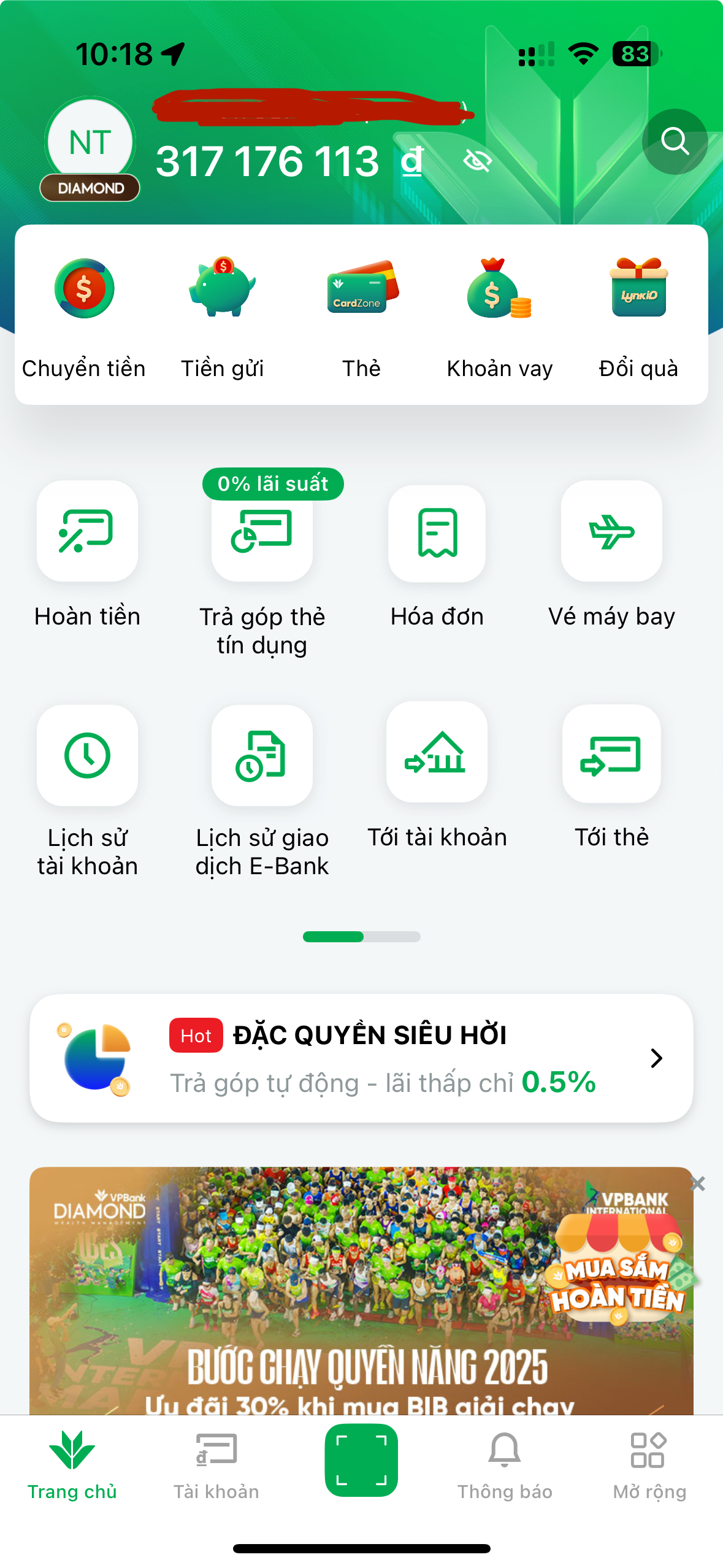723x1568 pixels.
Task: Open Hóa đơn bill payment
Action: point(437,533)
